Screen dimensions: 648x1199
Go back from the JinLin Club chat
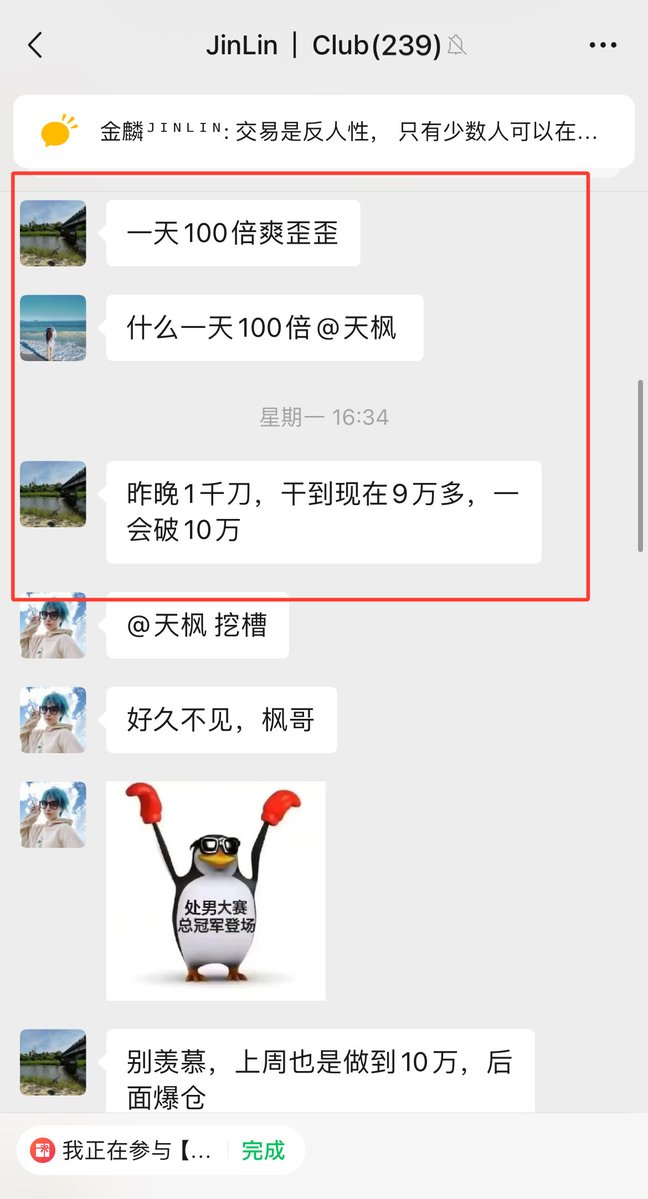click(x=35, y=45)
